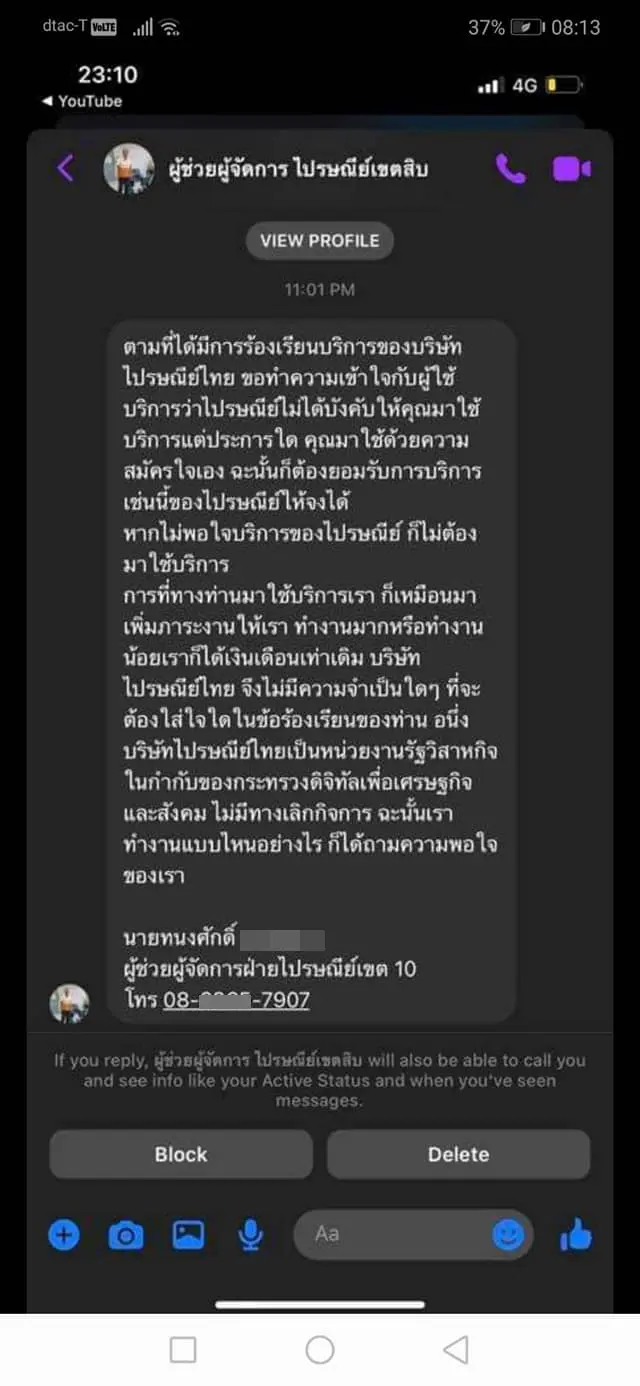Open the emoji picker in the message box
Screen dimensions: 640x1386
pyautogui.click(x=508, y=1236)
